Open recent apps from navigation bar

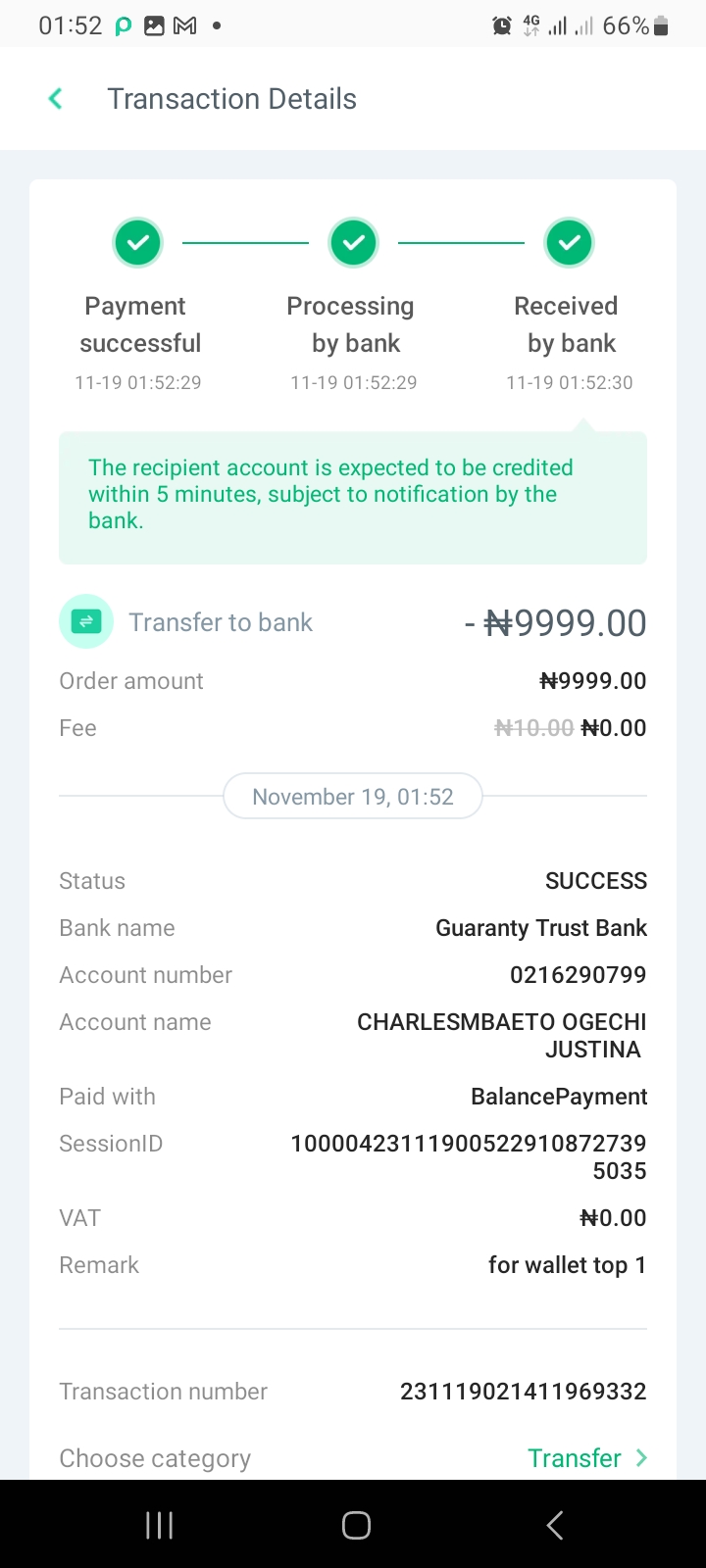[159, 1525]
